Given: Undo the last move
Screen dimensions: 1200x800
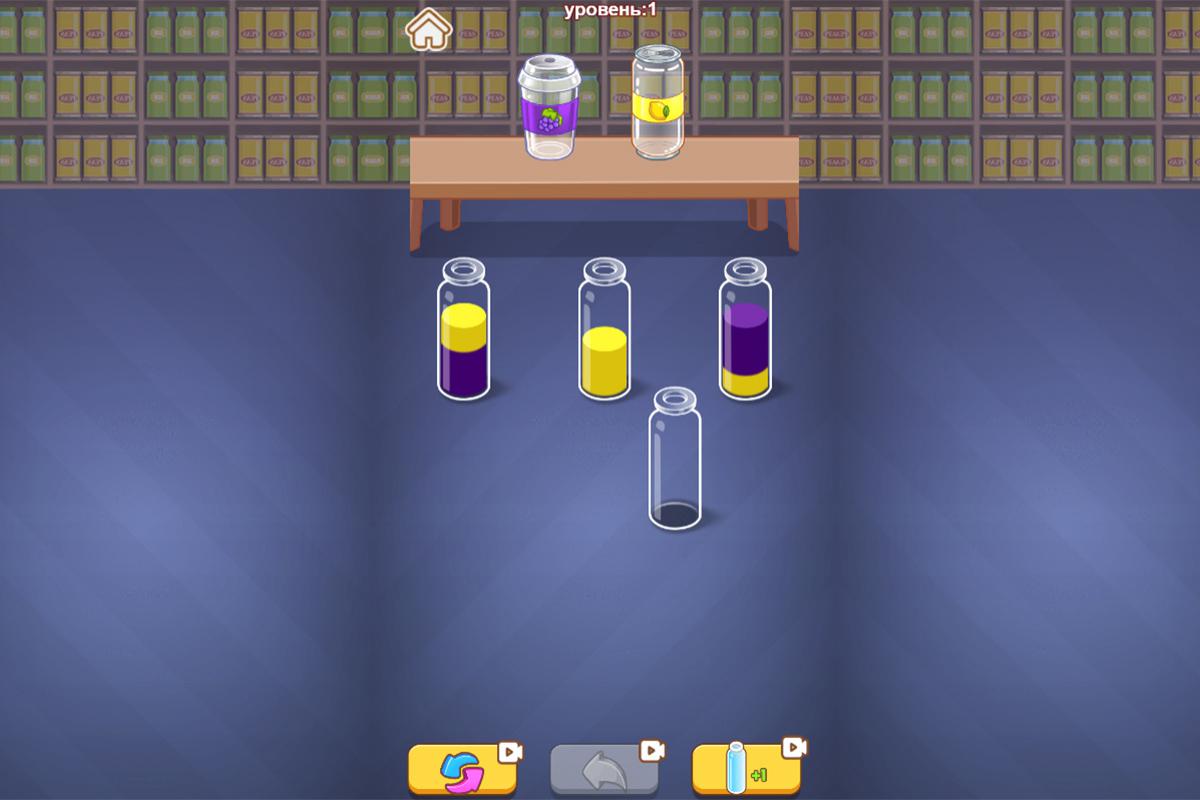Looking at the screenshot, I should point(604,770).
